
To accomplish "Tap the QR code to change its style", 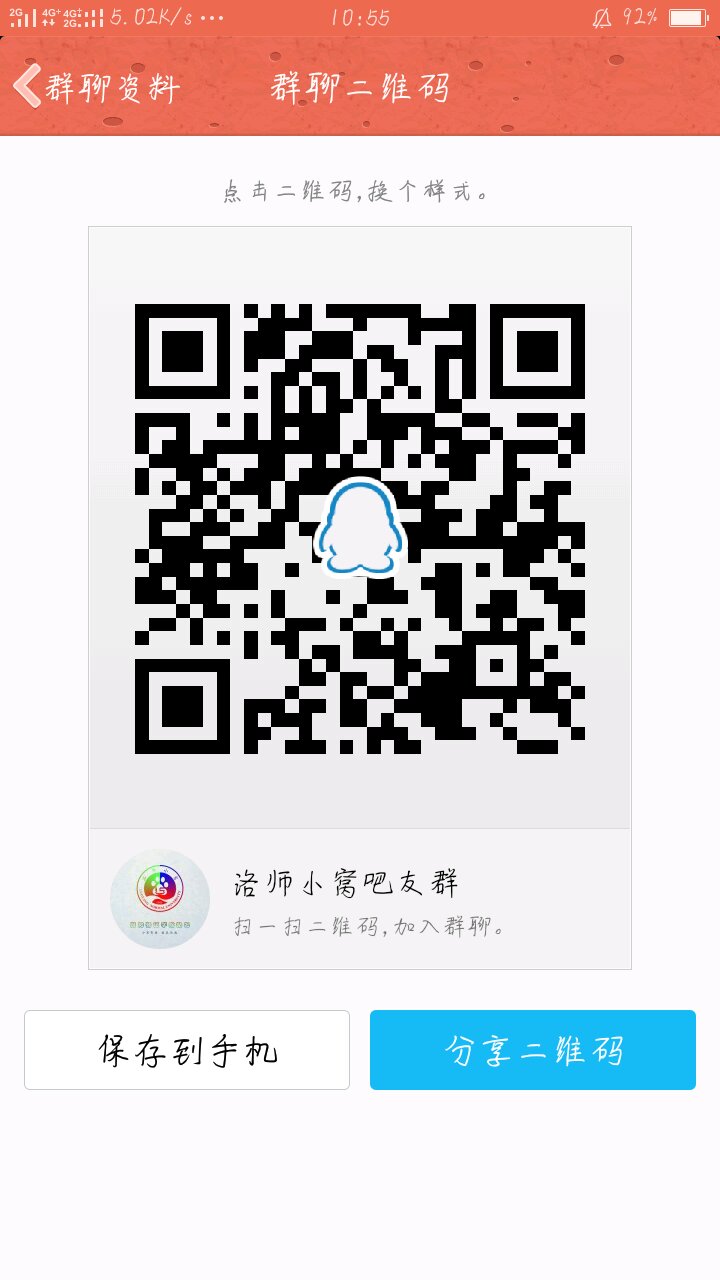I will [360, 528].
